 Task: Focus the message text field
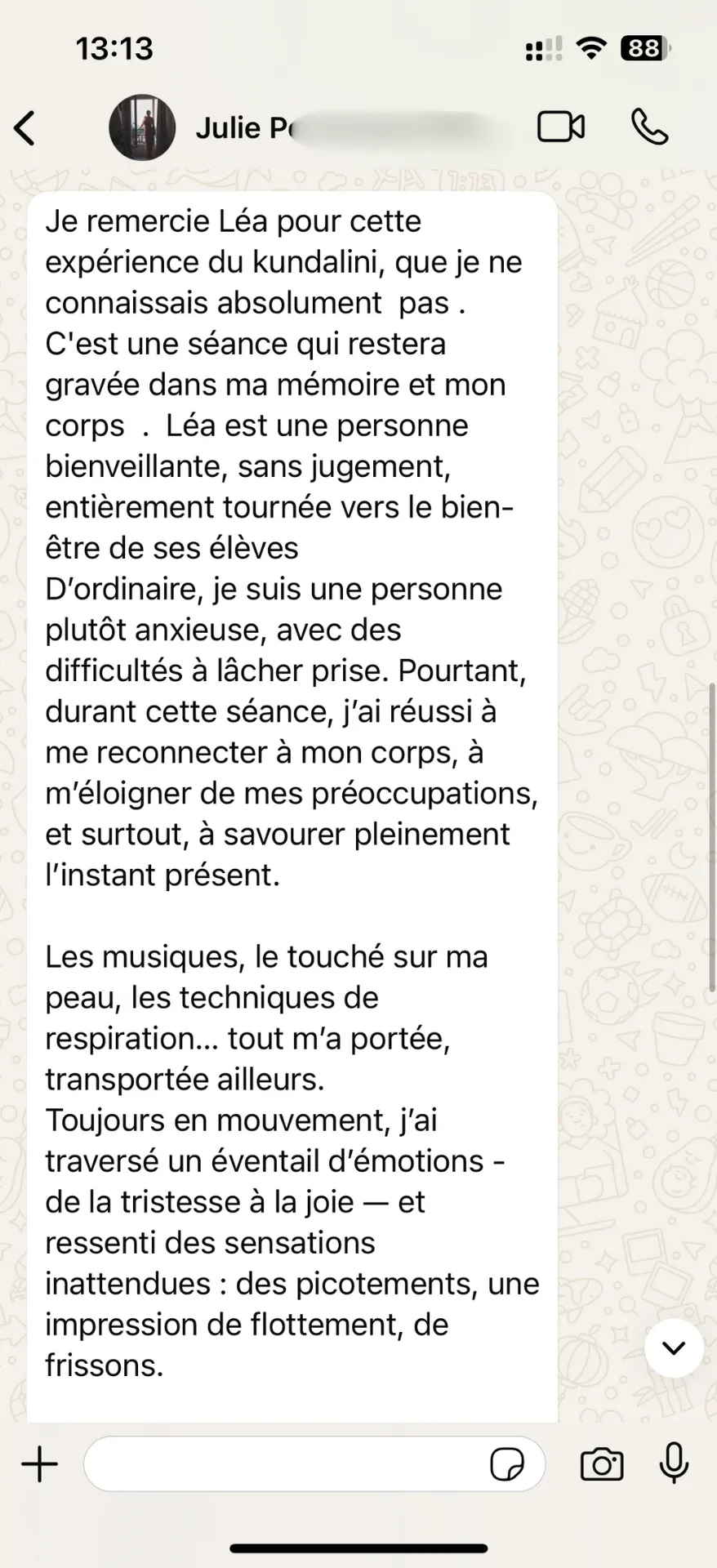[282, 1464]
